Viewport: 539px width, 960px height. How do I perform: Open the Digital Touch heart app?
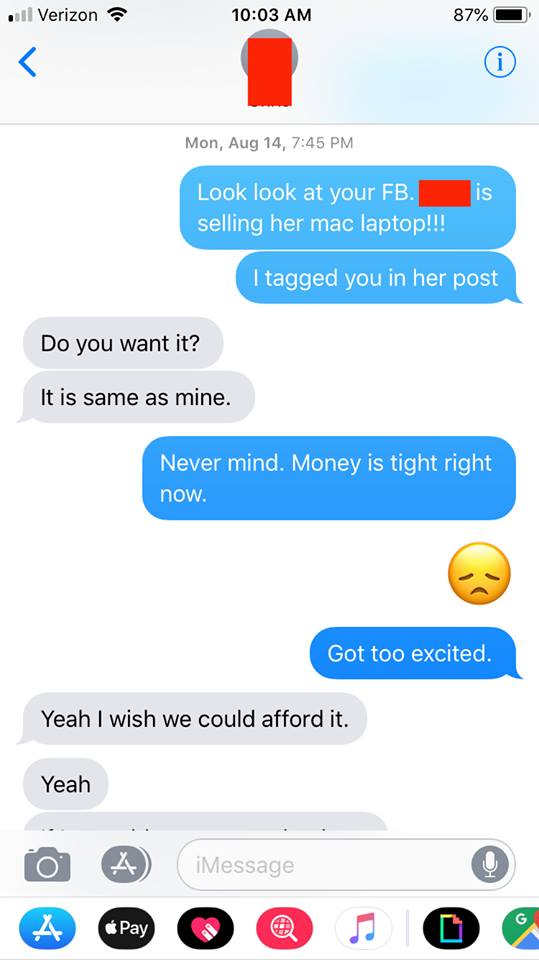tap(205, 928)
